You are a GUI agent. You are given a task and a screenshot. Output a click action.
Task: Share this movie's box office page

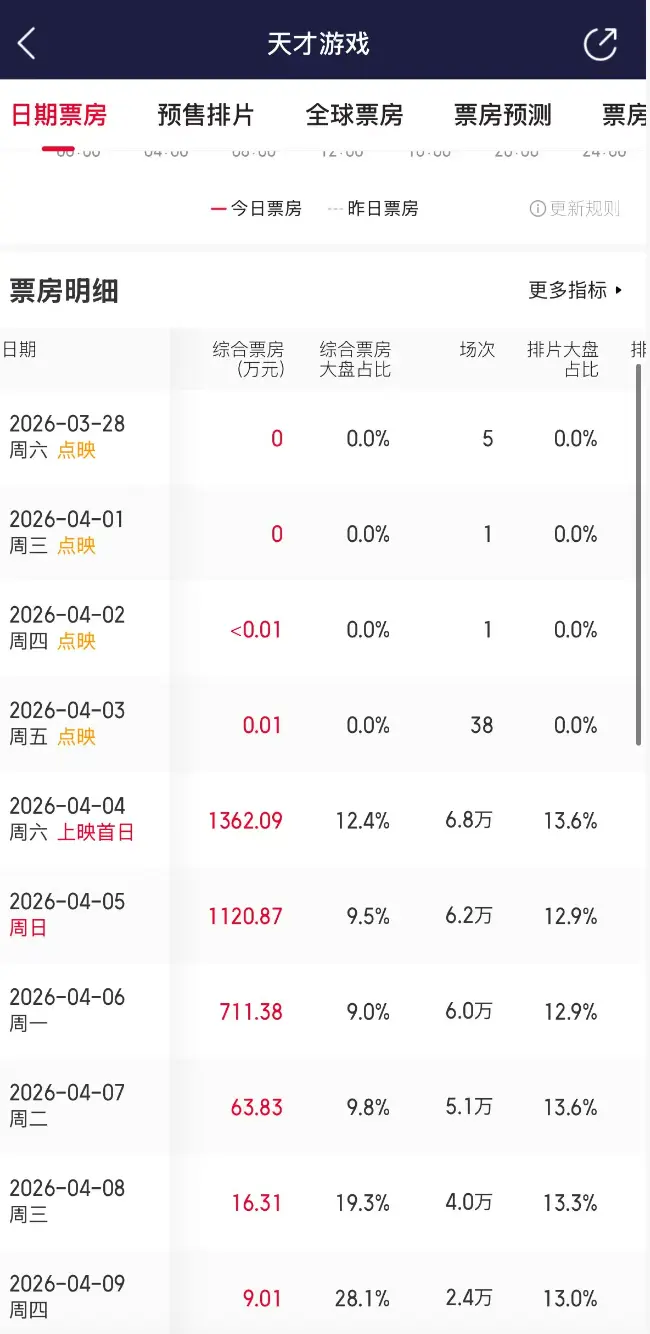600,43
